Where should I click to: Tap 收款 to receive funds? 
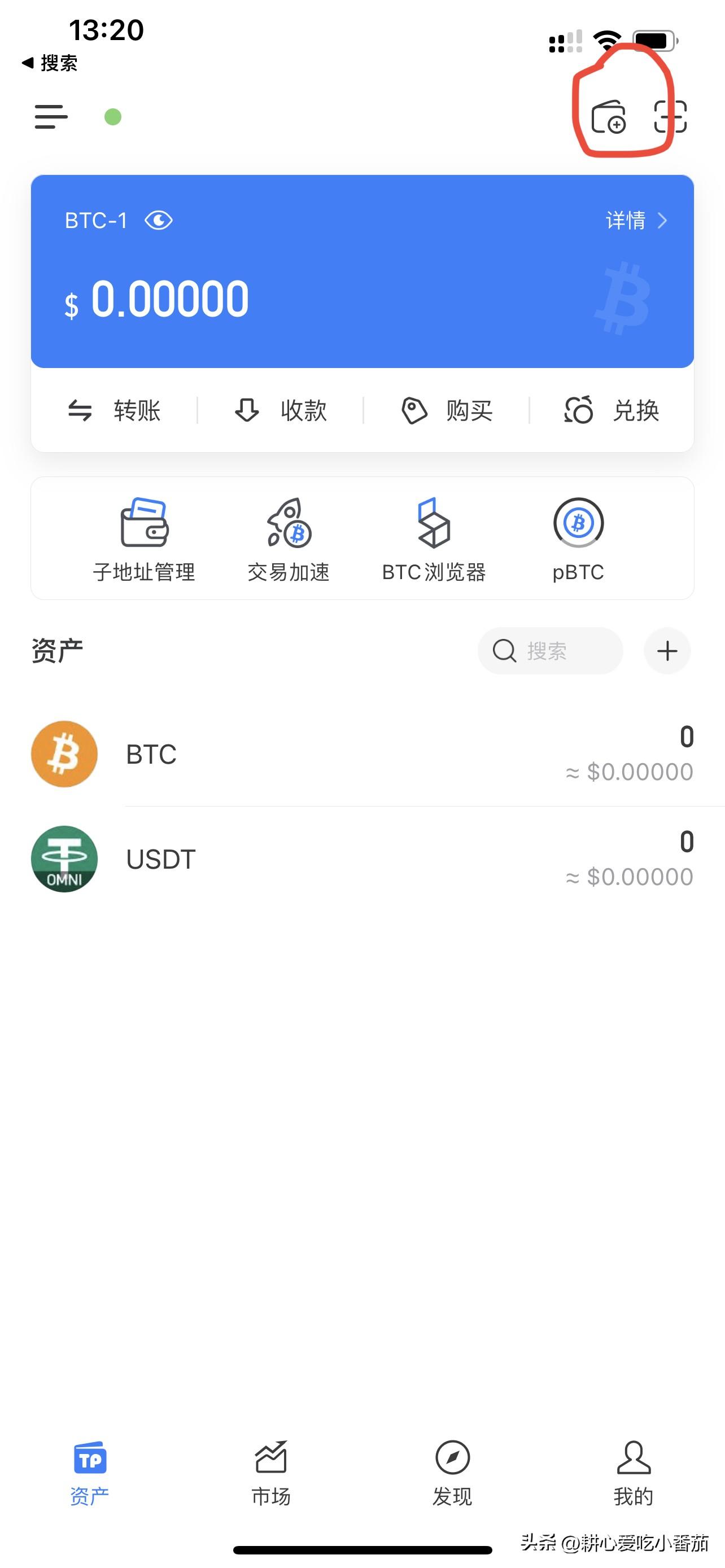281,411
